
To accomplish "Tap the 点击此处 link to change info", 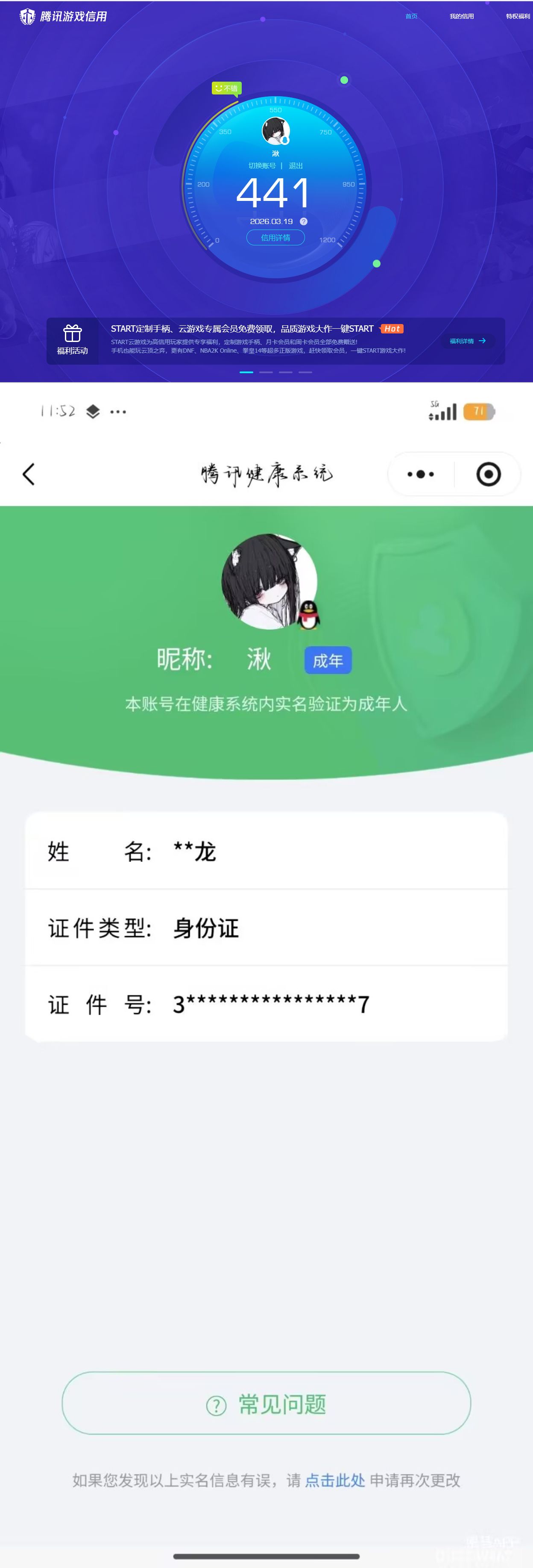I will [x=335, y=1480].
